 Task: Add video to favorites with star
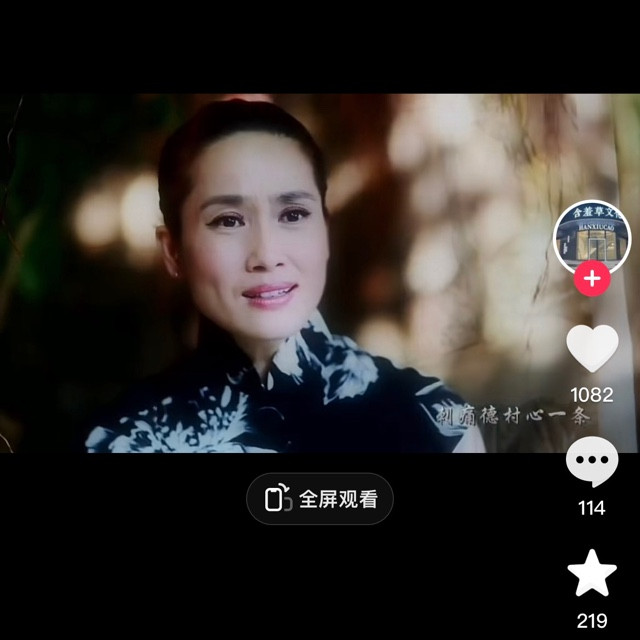[592, 574]
